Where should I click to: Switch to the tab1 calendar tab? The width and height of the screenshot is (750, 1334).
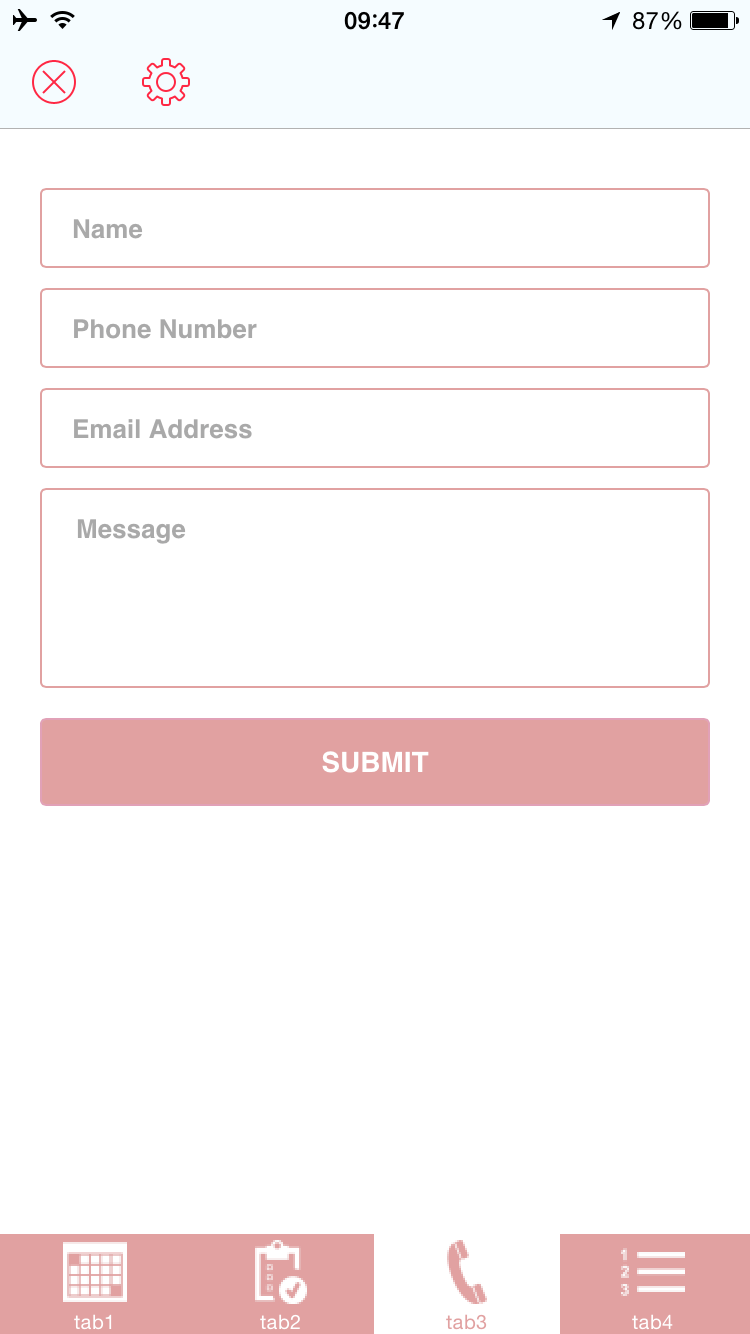pos(94,1284)
